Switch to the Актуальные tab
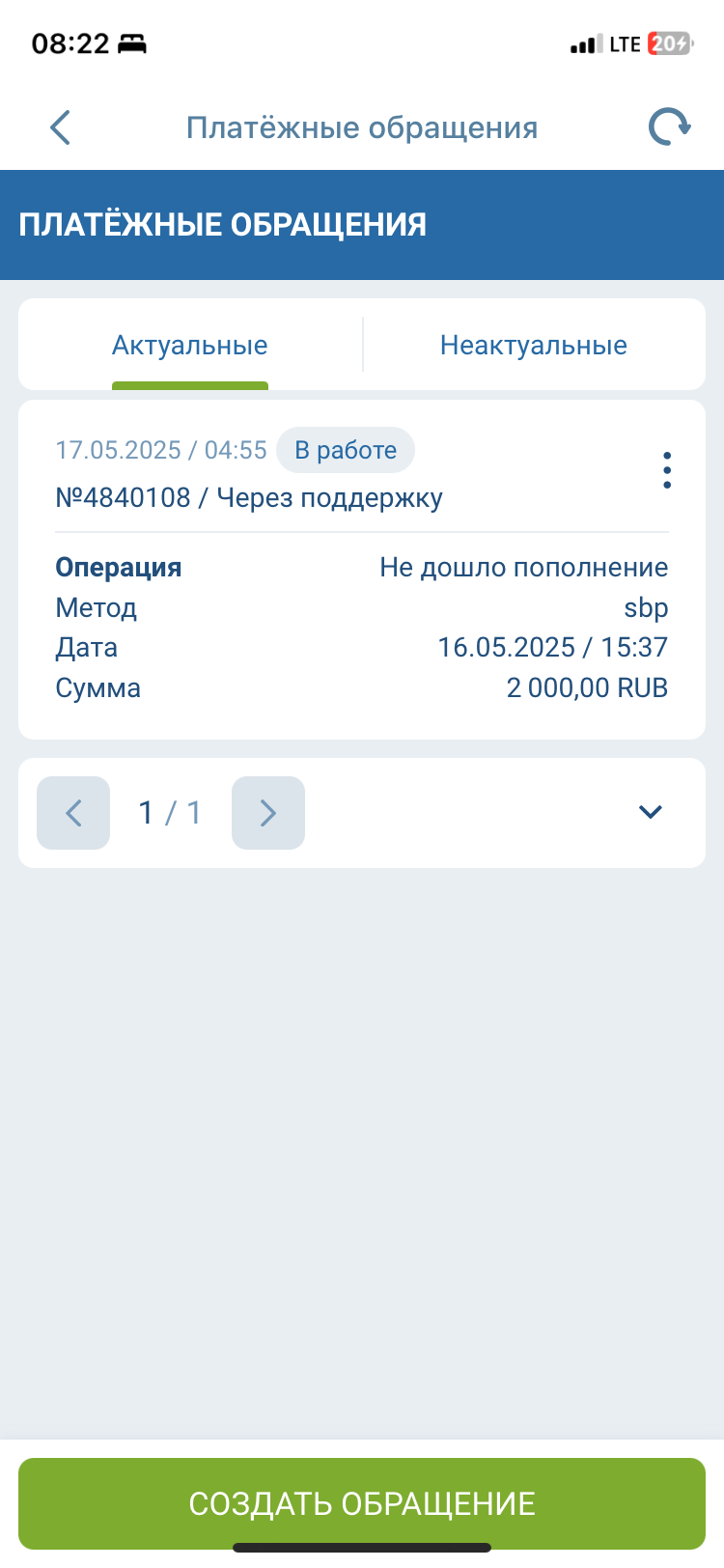Image resolution: width=724 pixels, height=1568 pixels. [190, 346]
